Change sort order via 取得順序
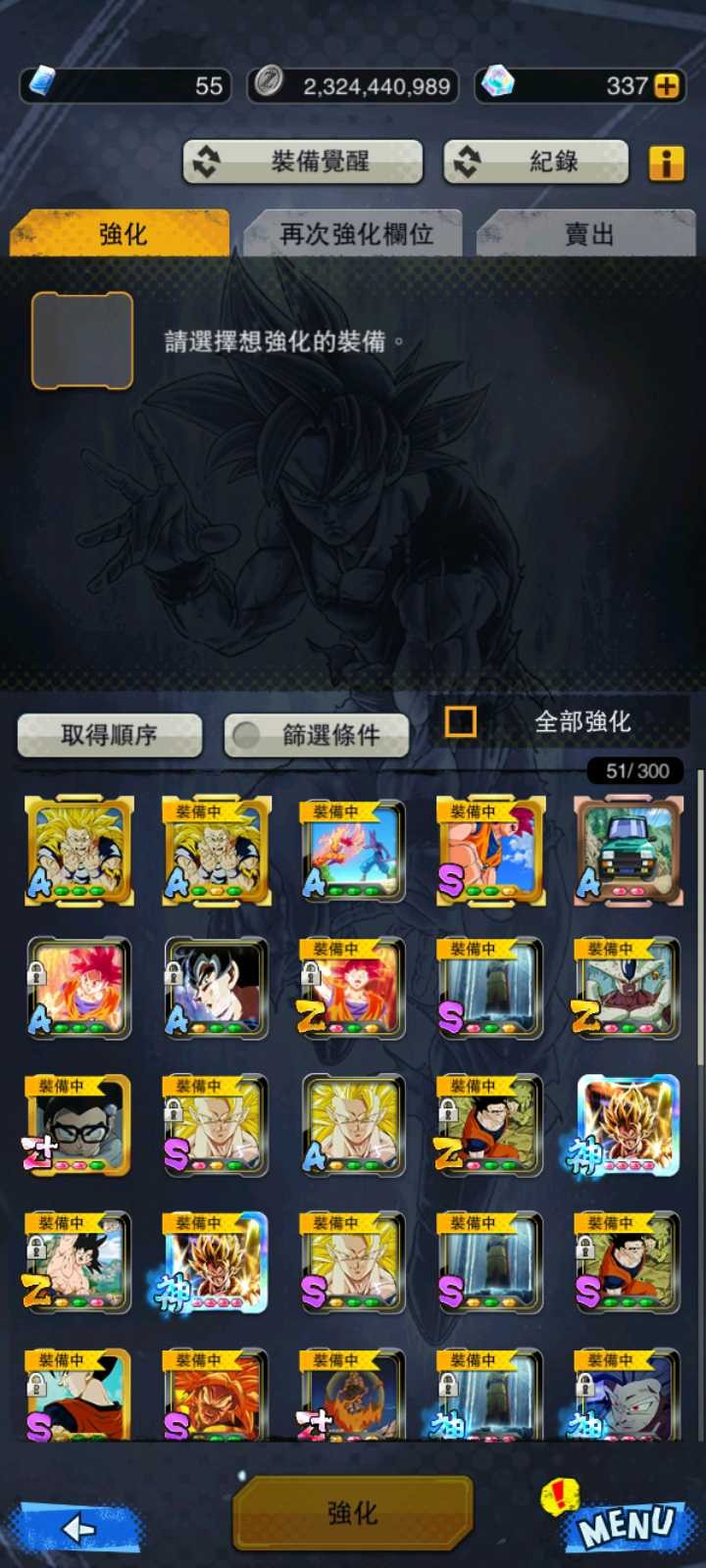The image size is (706, 1568). coord(110,735)
